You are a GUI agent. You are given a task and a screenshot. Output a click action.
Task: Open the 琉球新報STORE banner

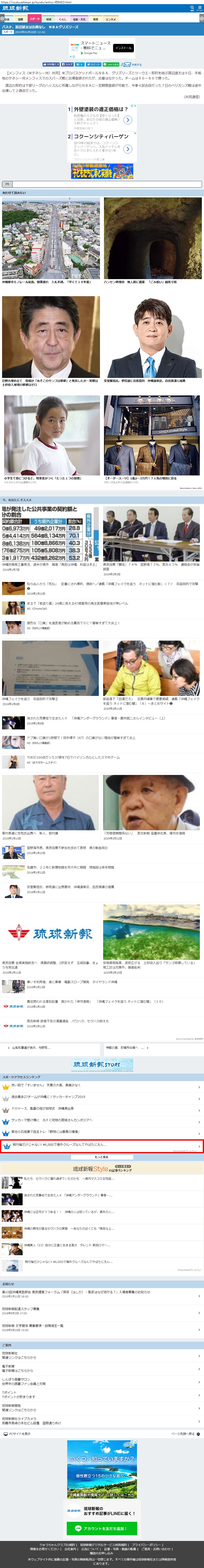[x=102, y=1064]
